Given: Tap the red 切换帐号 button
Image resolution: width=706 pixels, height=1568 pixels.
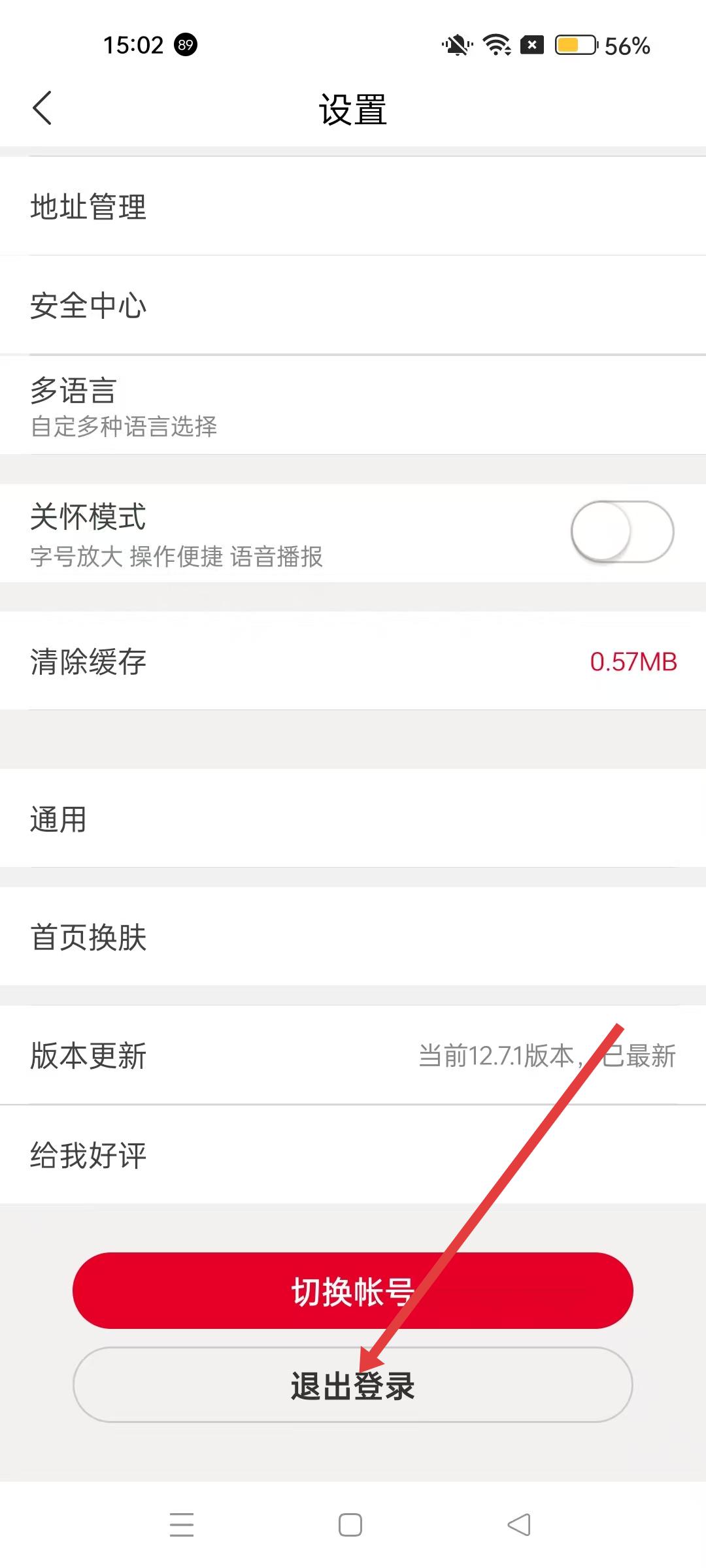Looking at the screenshot, I should (353, 1291).
